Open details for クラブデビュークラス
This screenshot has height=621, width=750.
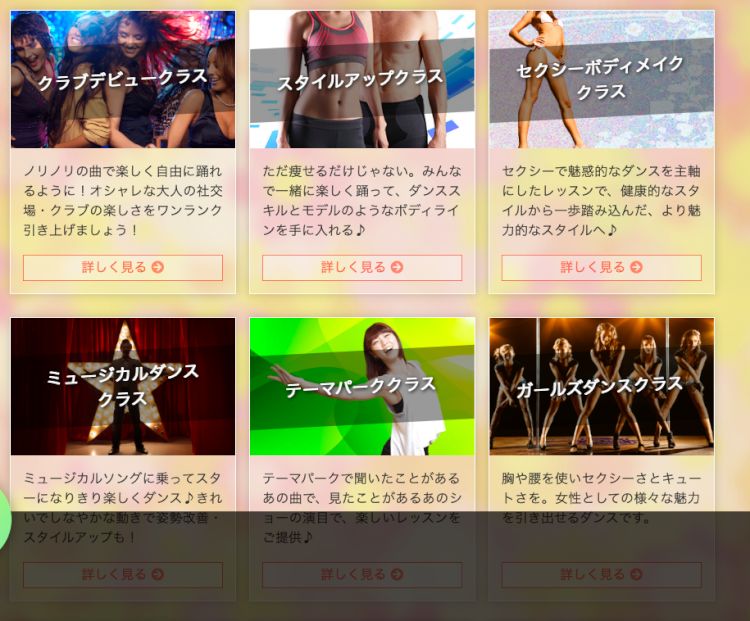123,268
